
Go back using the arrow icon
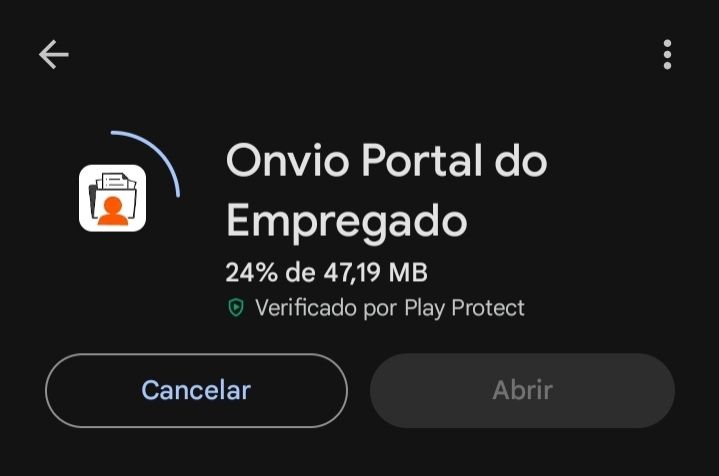(x=53, y=55)
